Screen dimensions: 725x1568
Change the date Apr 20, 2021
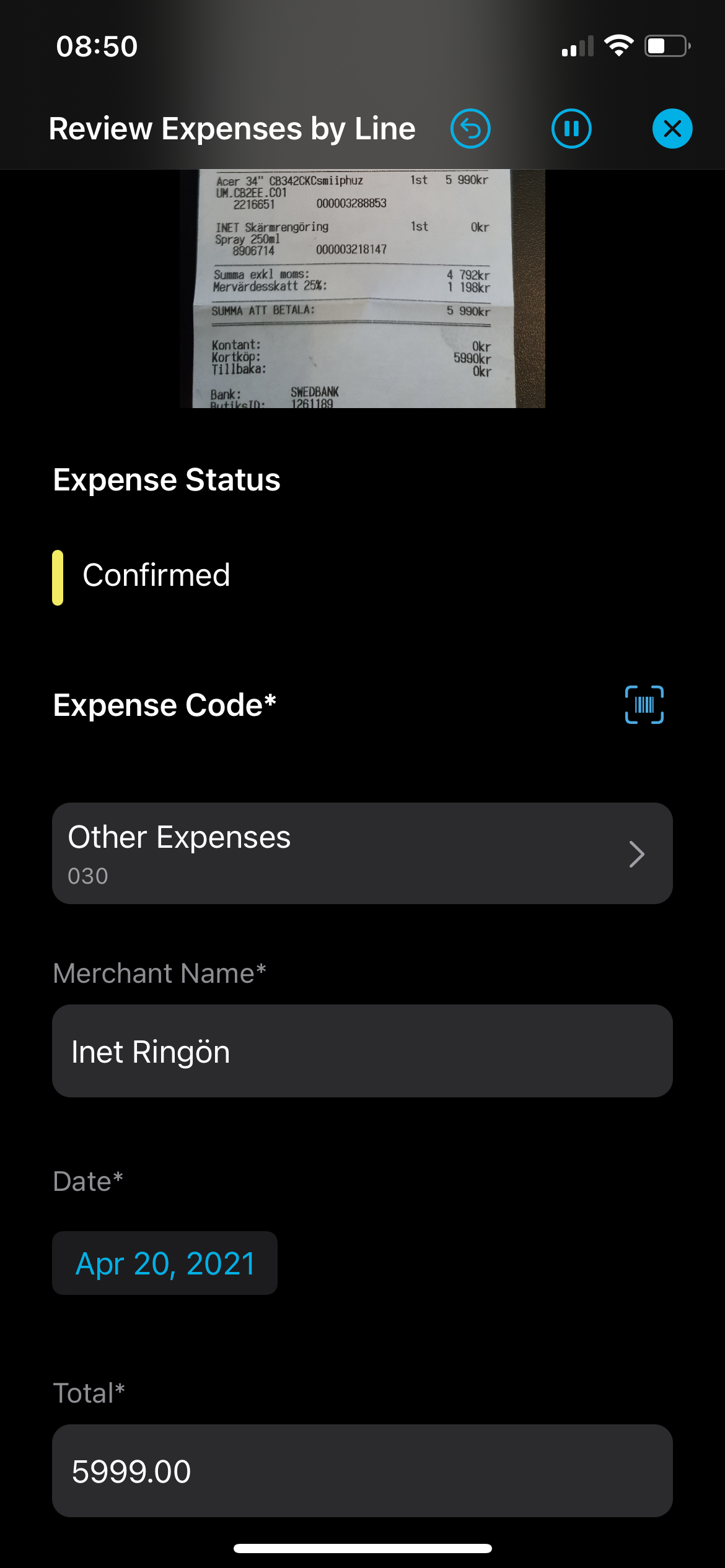pyautogui.click(x=165, y=1263)
